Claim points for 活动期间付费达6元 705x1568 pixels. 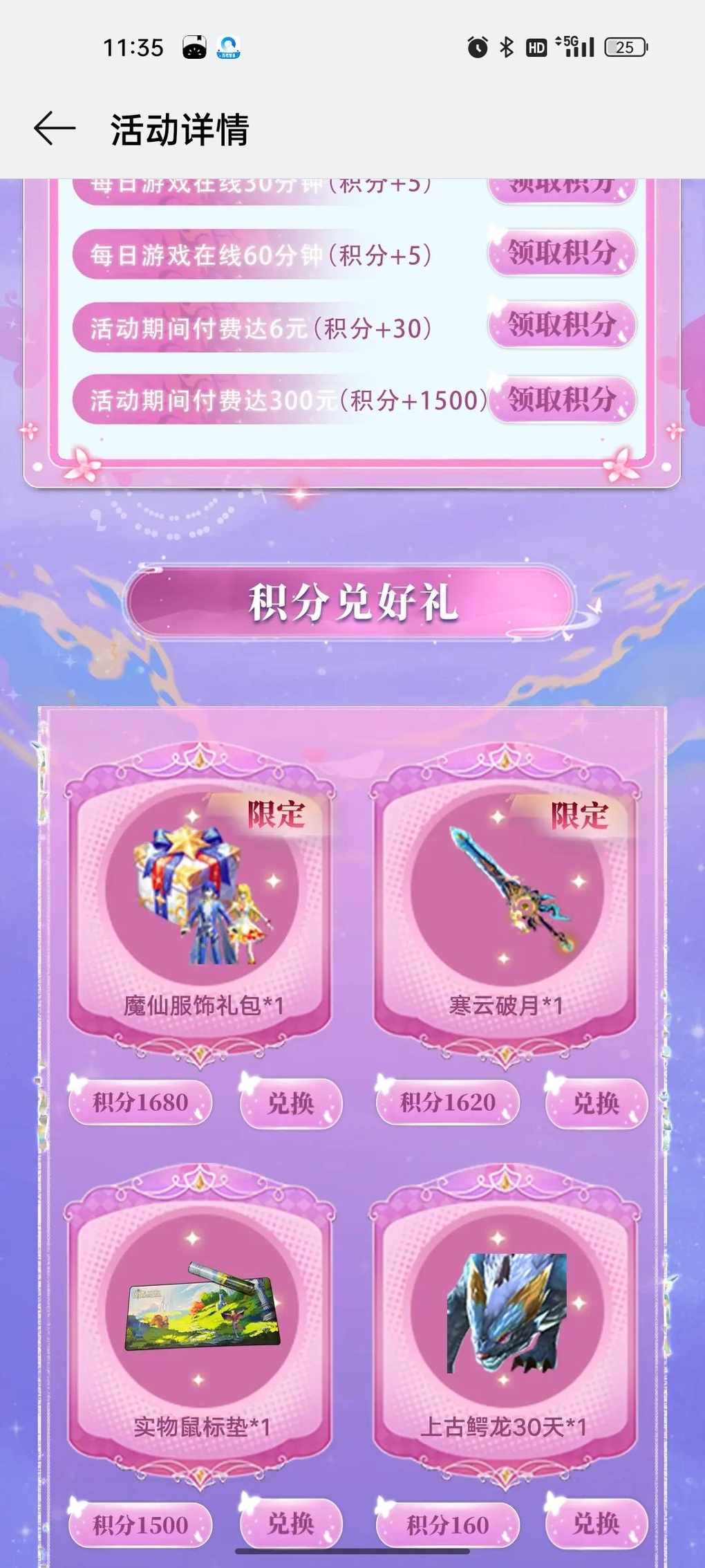pos(561,325)
